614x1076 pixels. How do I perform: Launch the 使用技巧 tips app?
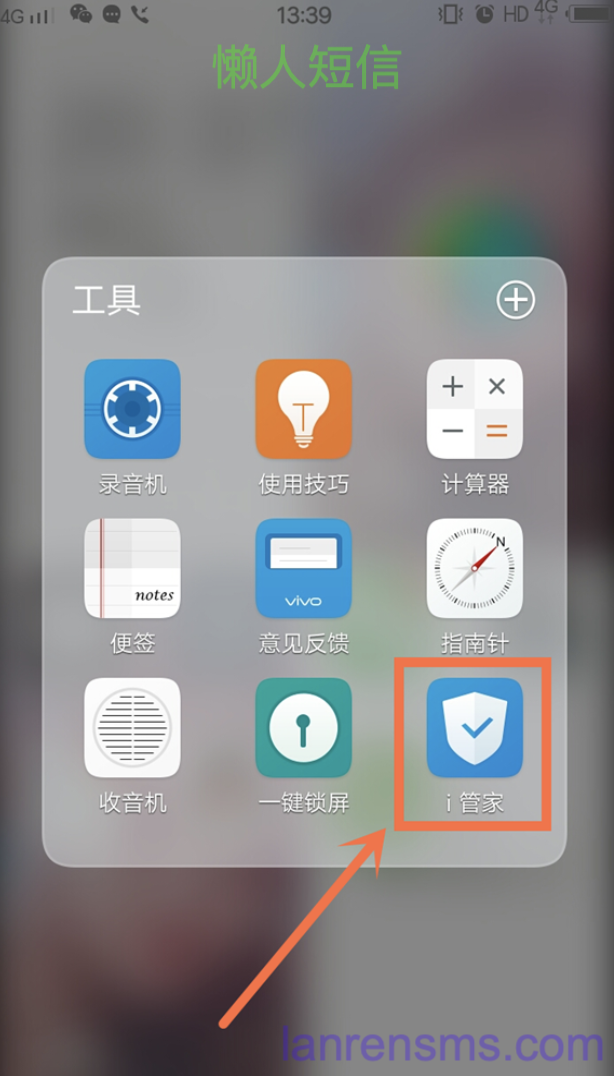click(x=303, y=408)
